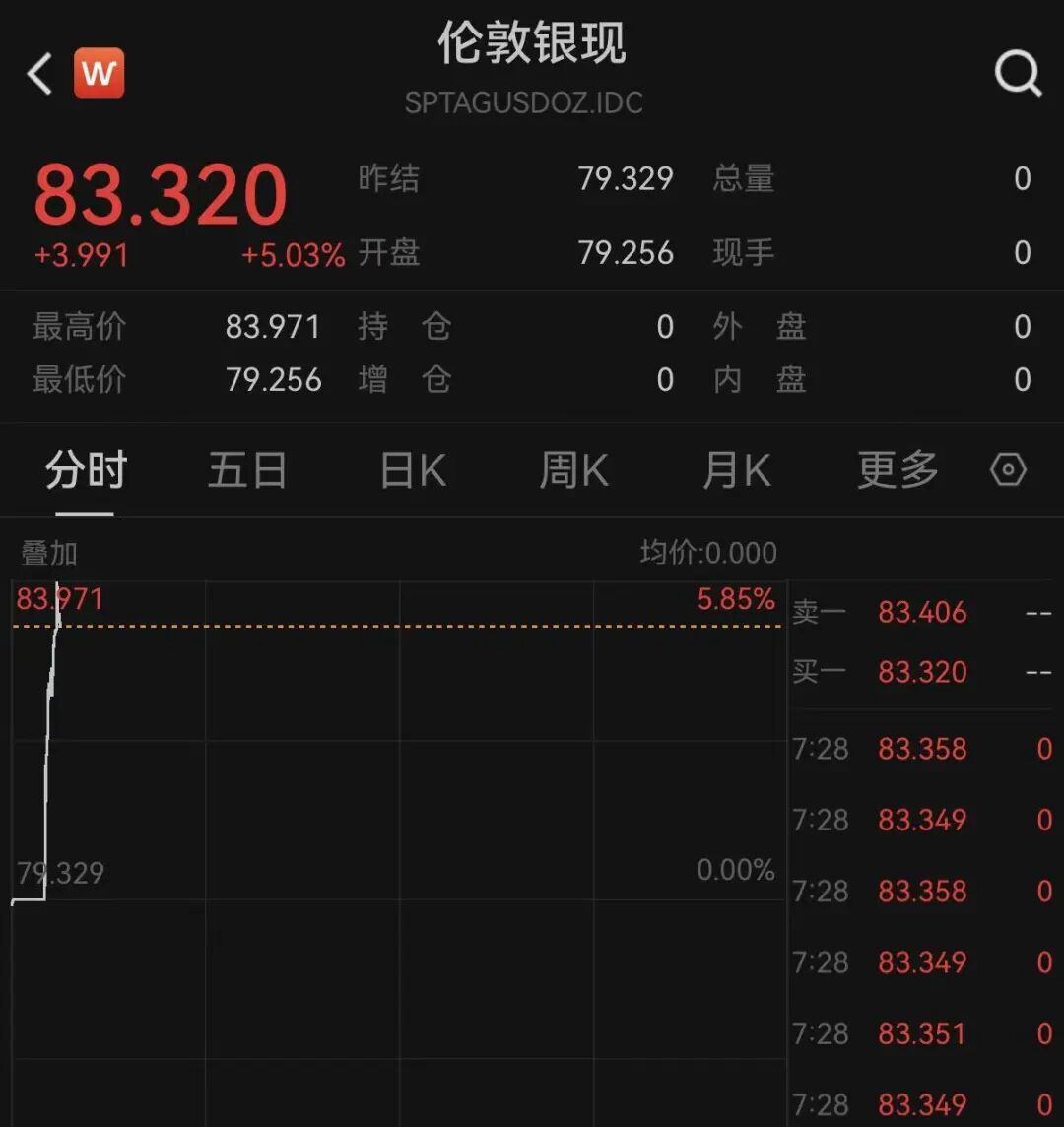Open the chart settings gear icon
The image size is (1064, 1127).
coord(1008,470)
